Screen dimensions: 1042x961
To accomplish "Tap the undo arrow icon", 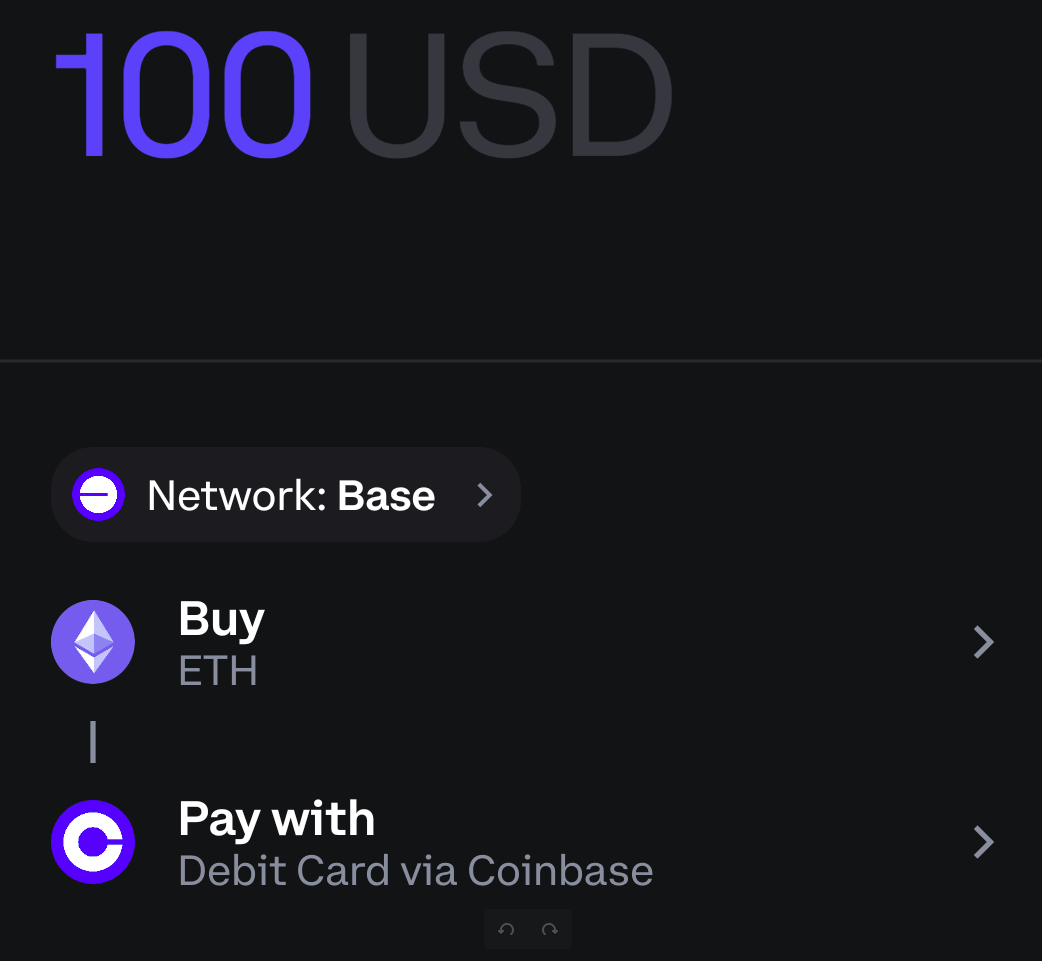I will tap(506, 930).
